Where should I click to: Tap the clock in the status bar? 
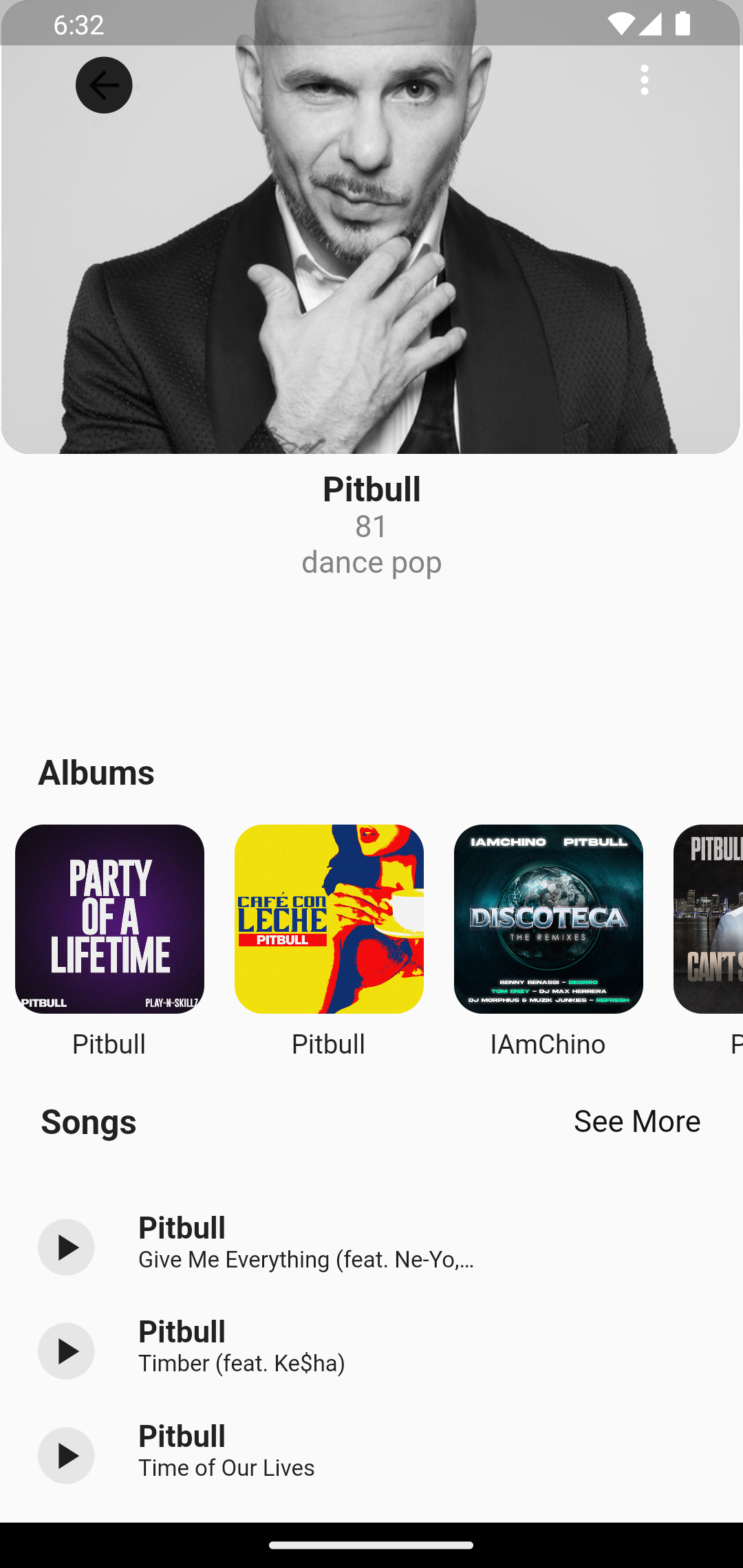[x=78, y=25]
